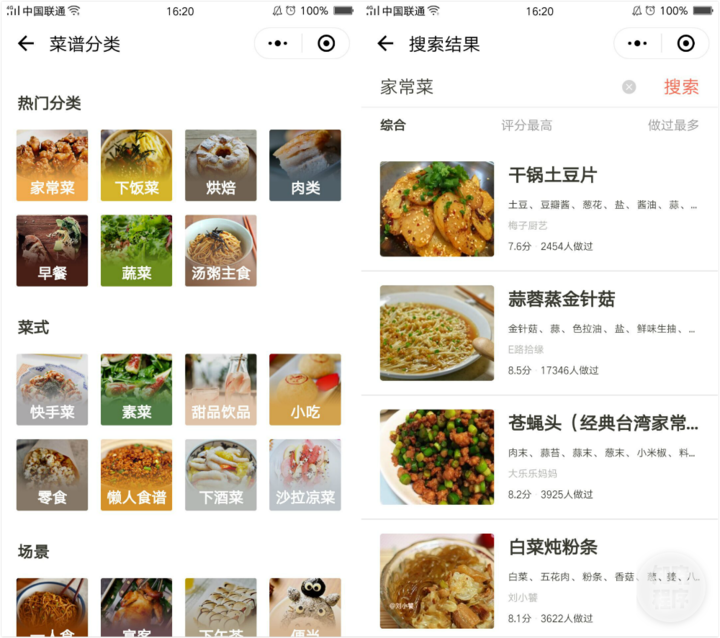Screen dimensions: 720x638
Task: Open the 家常菜 category tile
Action: 52,165
